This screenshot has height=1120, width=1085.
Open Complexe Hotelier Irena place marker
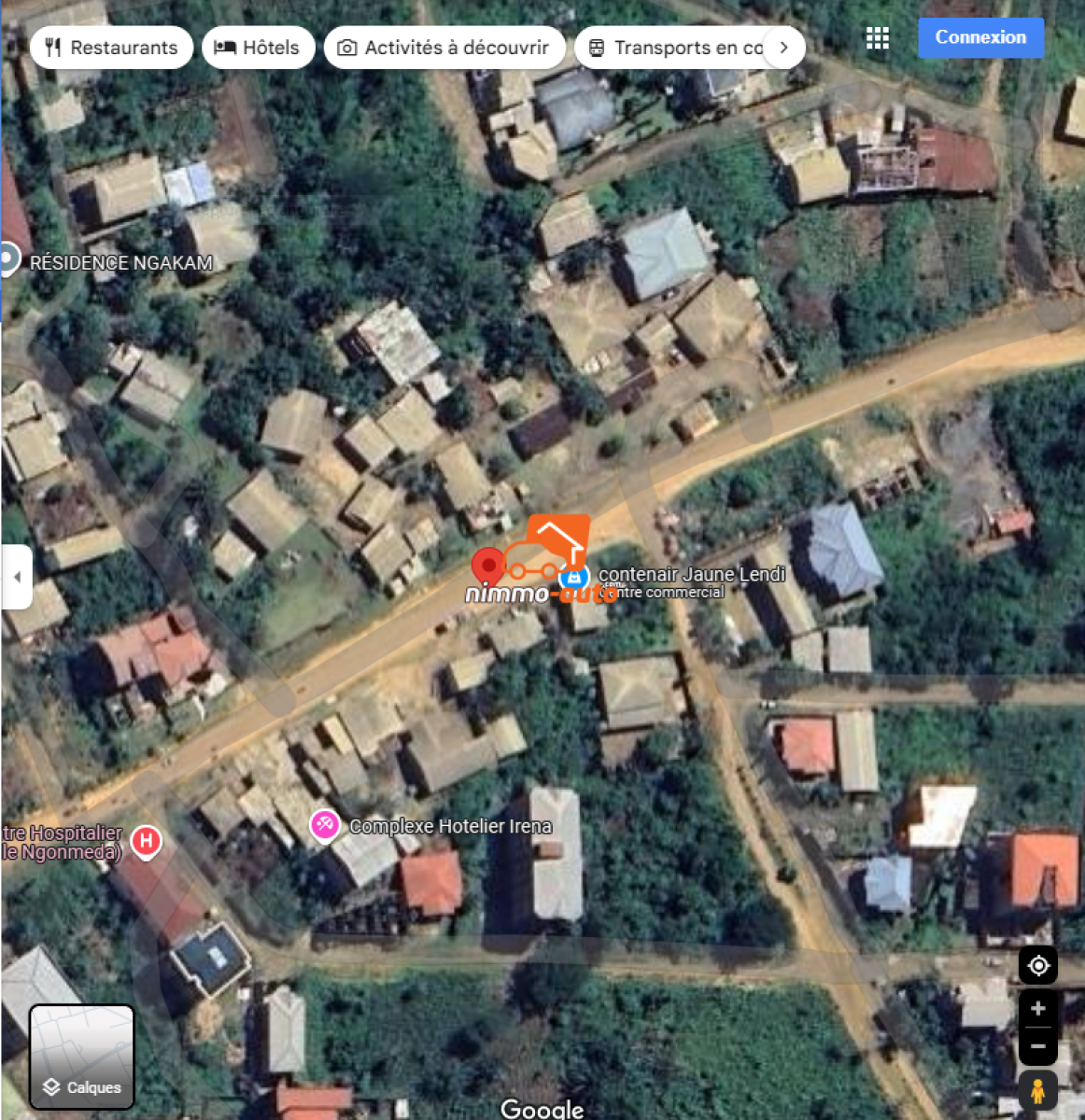pyautogui.click(x=325, y=825)
